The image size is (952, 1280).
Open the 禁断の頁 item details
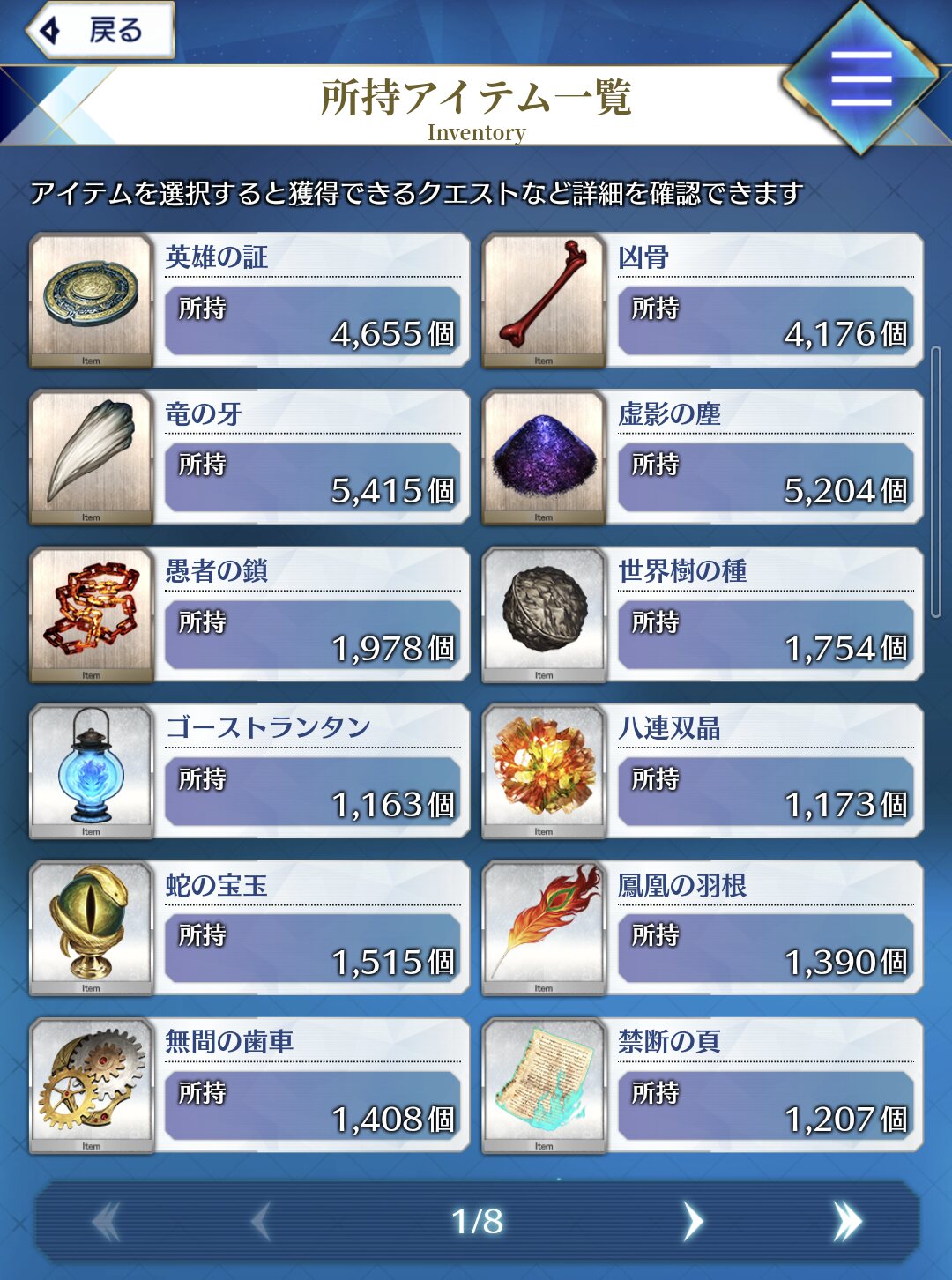[x=703, y=1085]
